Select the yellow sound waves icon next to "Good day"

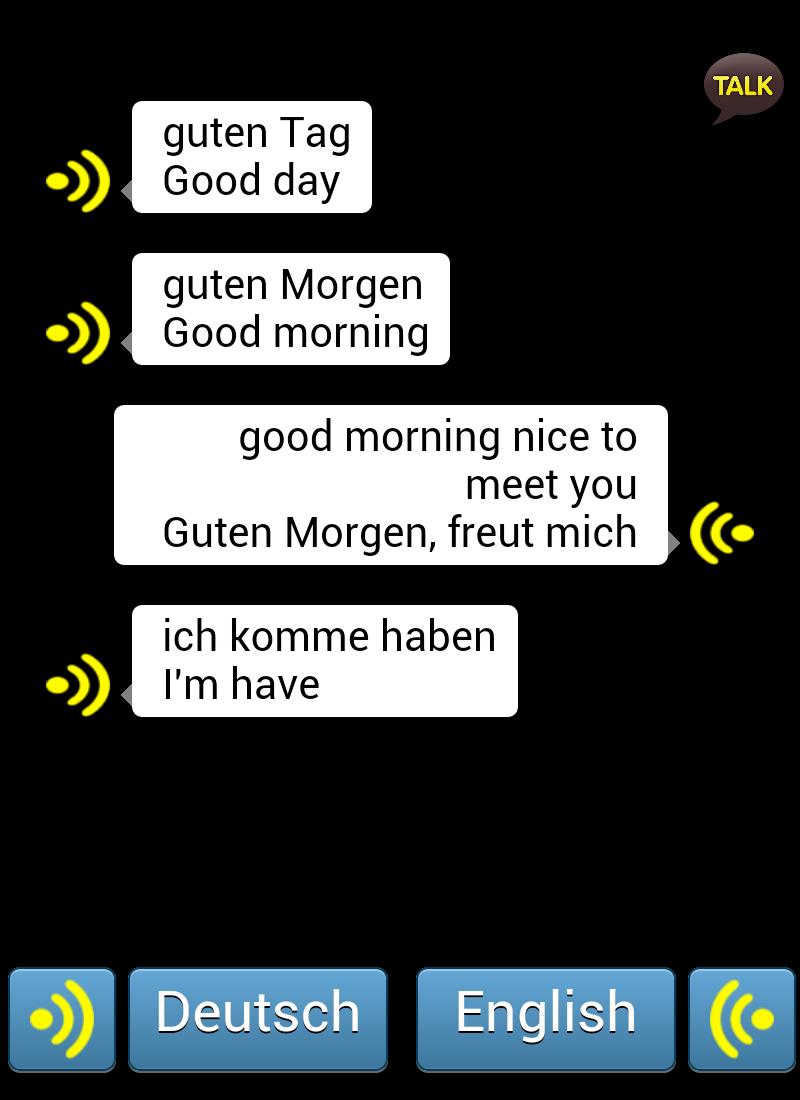tap(77, 181)
